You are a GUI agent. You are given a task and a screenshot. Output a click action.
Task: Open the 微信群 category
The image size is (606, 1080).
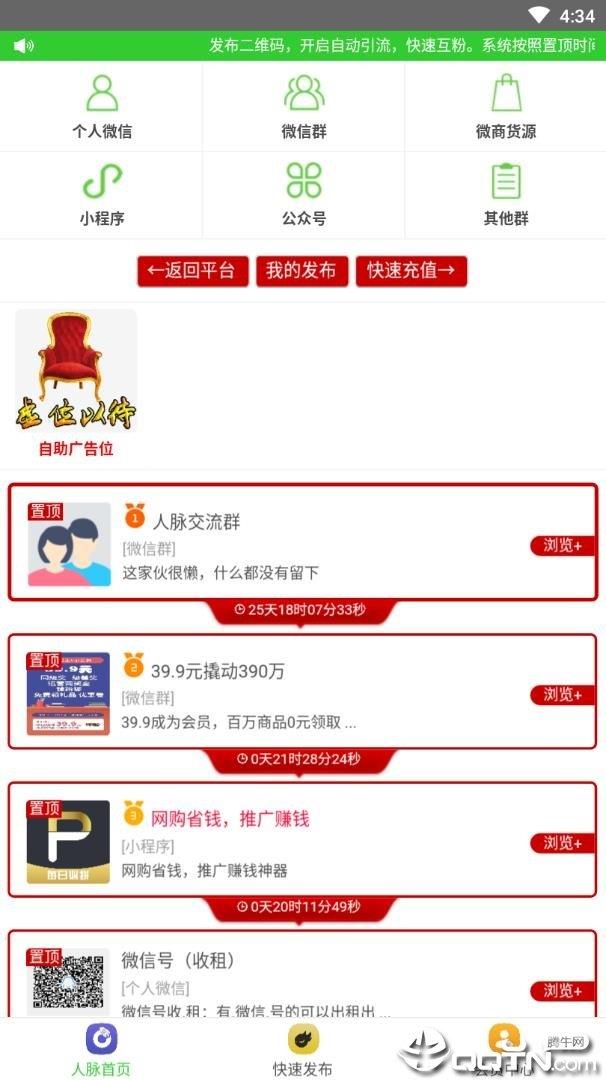click(303, 106)
